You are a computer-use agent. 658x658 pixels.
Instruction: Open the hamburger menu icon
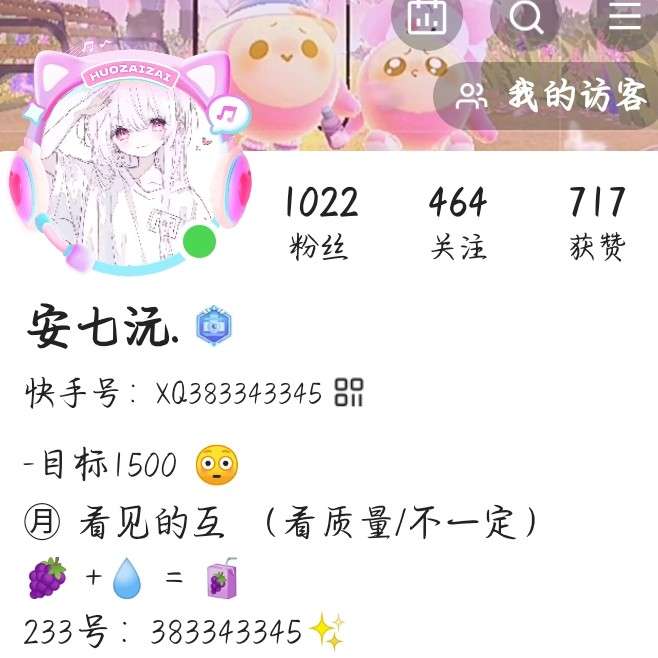(624, 17)
